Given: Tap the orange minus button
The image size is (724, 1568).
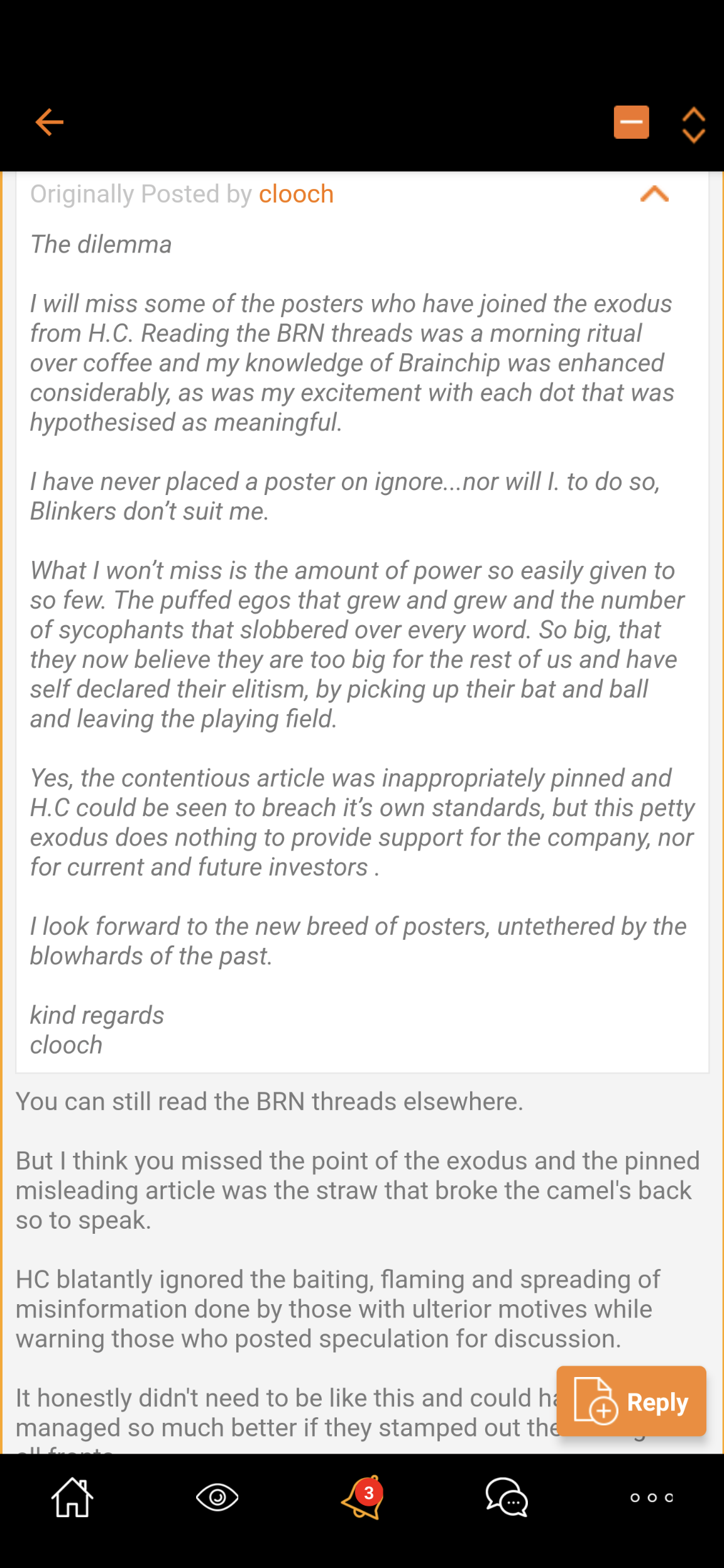Looking at the screenshot, I should coord(631,122).
